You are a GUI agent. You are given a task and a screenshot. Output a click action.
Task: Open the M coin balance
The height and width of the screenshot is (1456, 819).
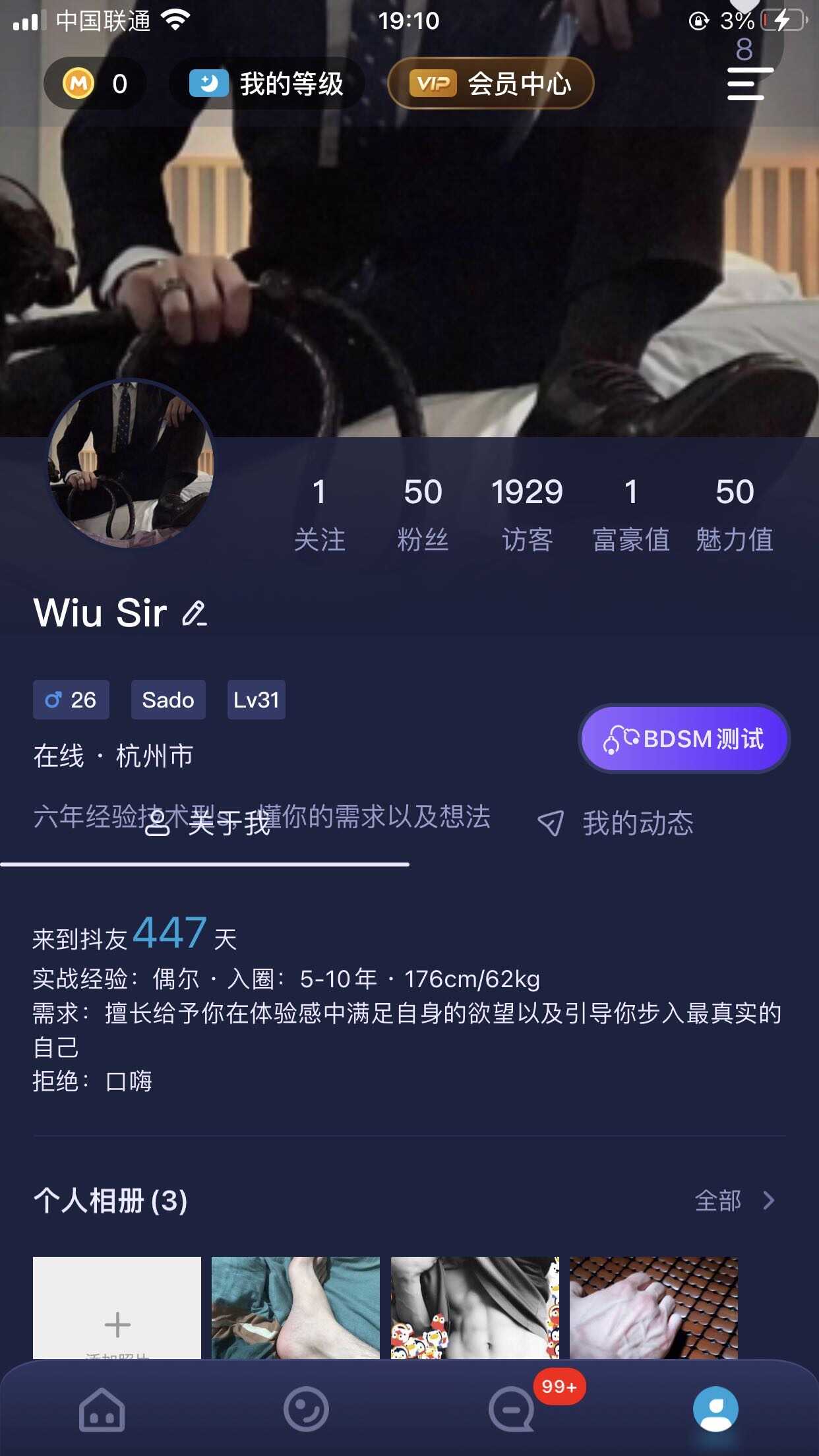95,84
